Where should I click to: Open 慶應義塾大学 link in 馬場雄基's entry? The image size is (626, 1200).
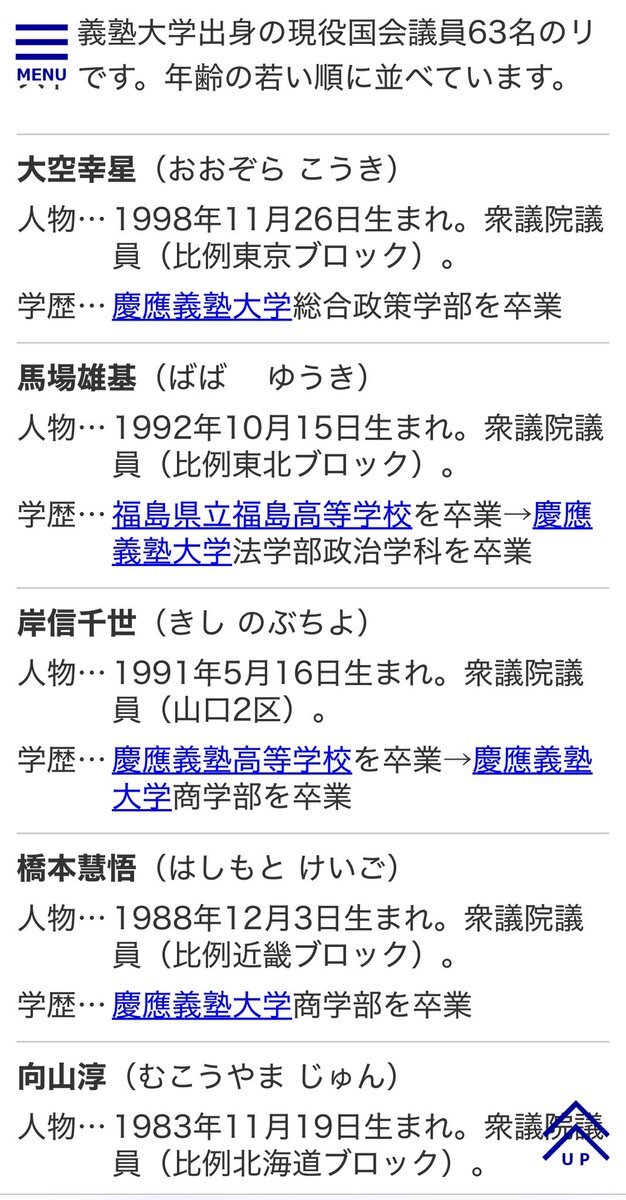(x=352, y=534)
